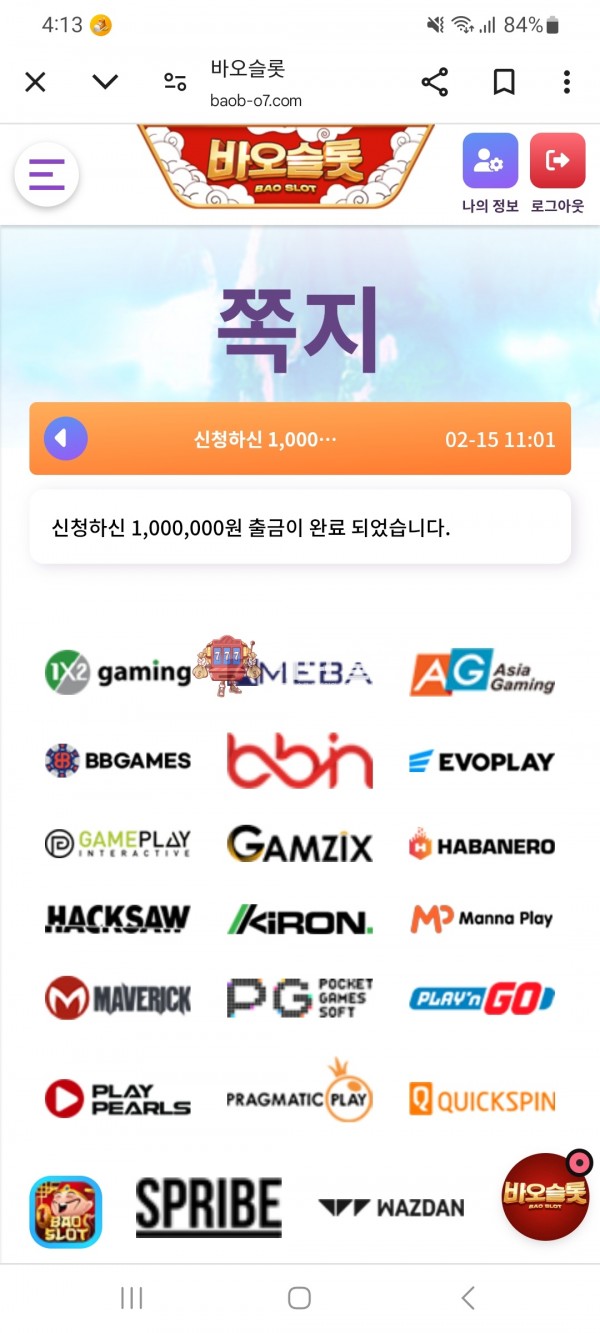Open site settings icon next to URL
The height and width of the screenshot is (1333, 600).
pos(175,82)
